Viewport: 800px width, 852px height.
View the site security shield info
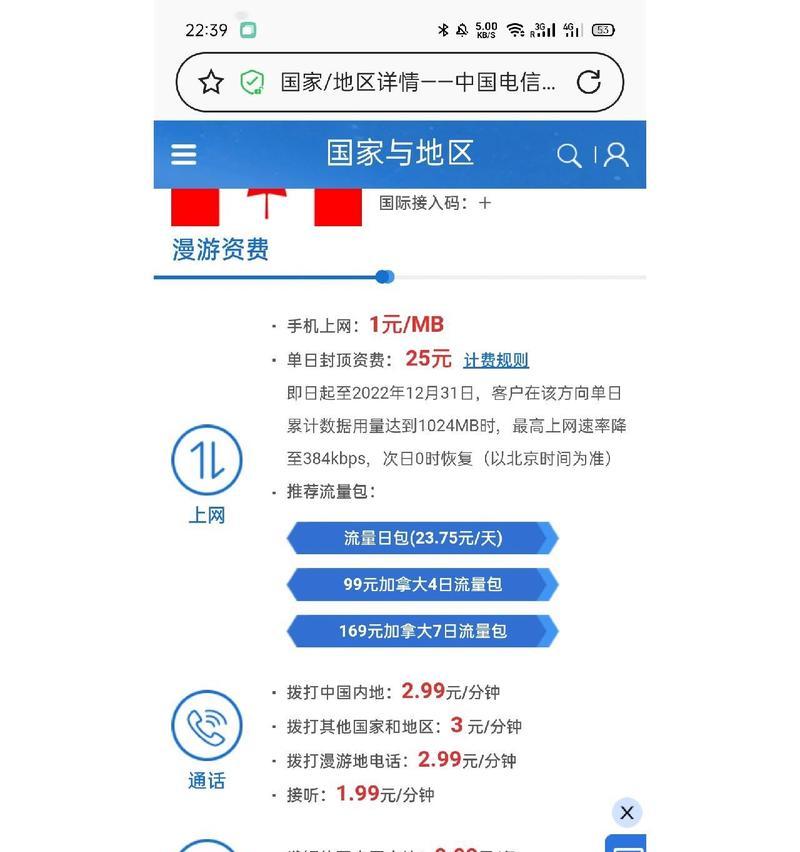[252, 82]
